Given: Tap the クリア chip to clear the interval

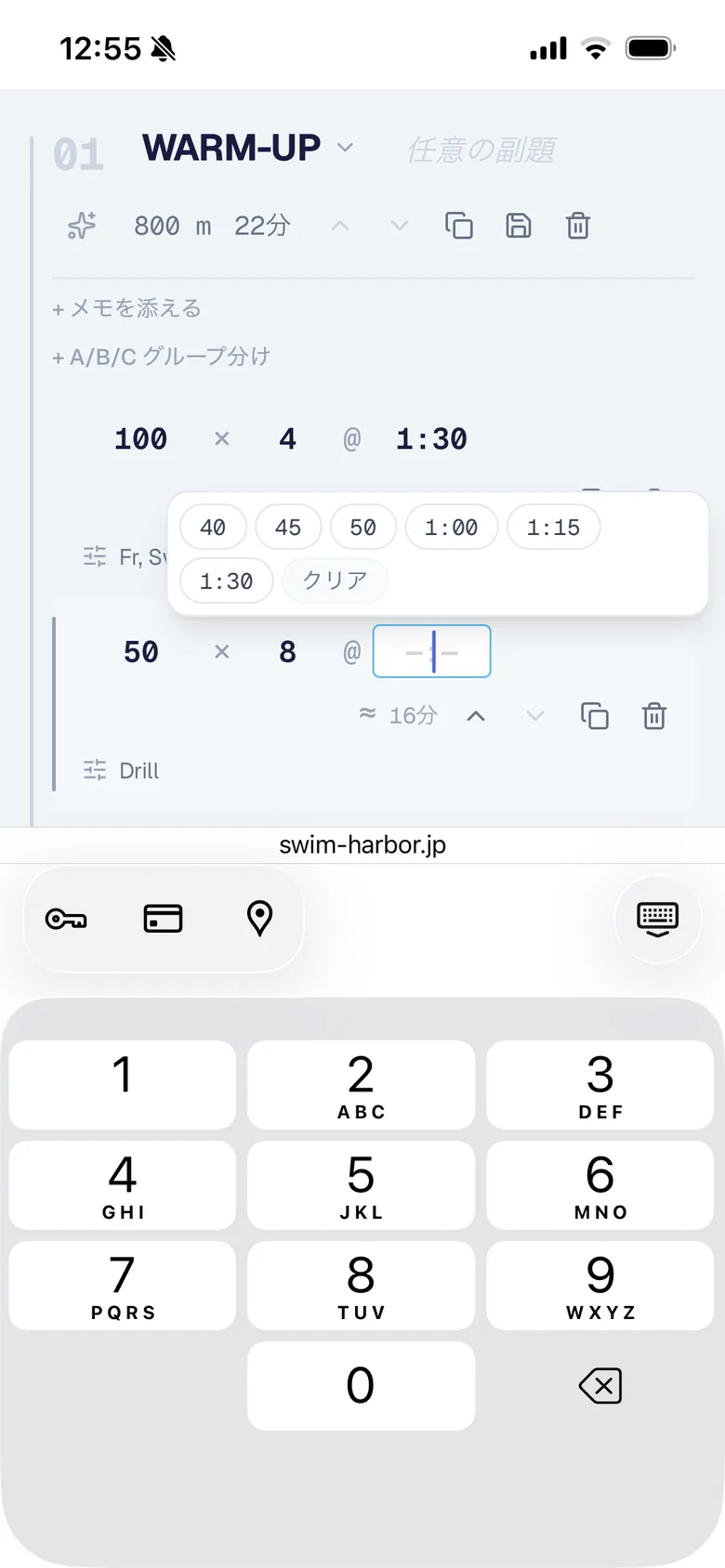Looking at the screenshot, I should click(335, 581).
